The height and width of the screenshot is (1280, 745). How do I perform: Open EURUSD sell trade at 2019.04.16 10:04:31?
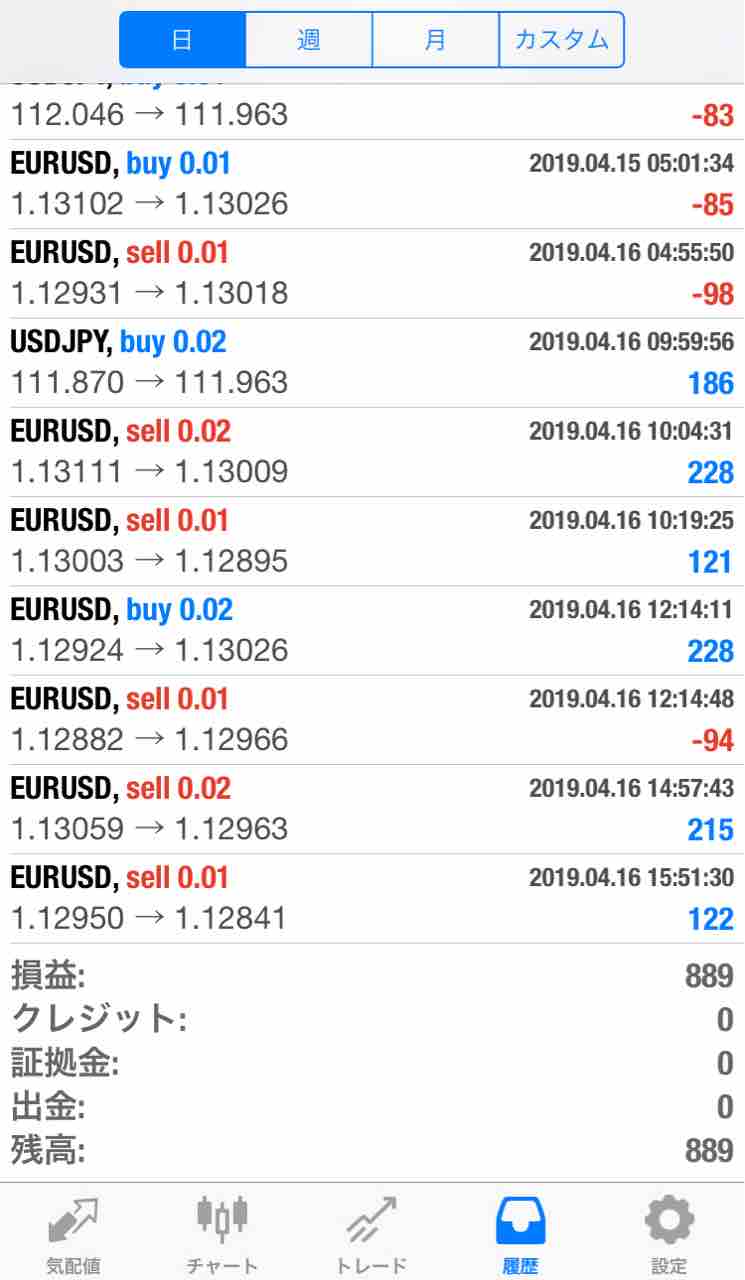coord(372,451)
